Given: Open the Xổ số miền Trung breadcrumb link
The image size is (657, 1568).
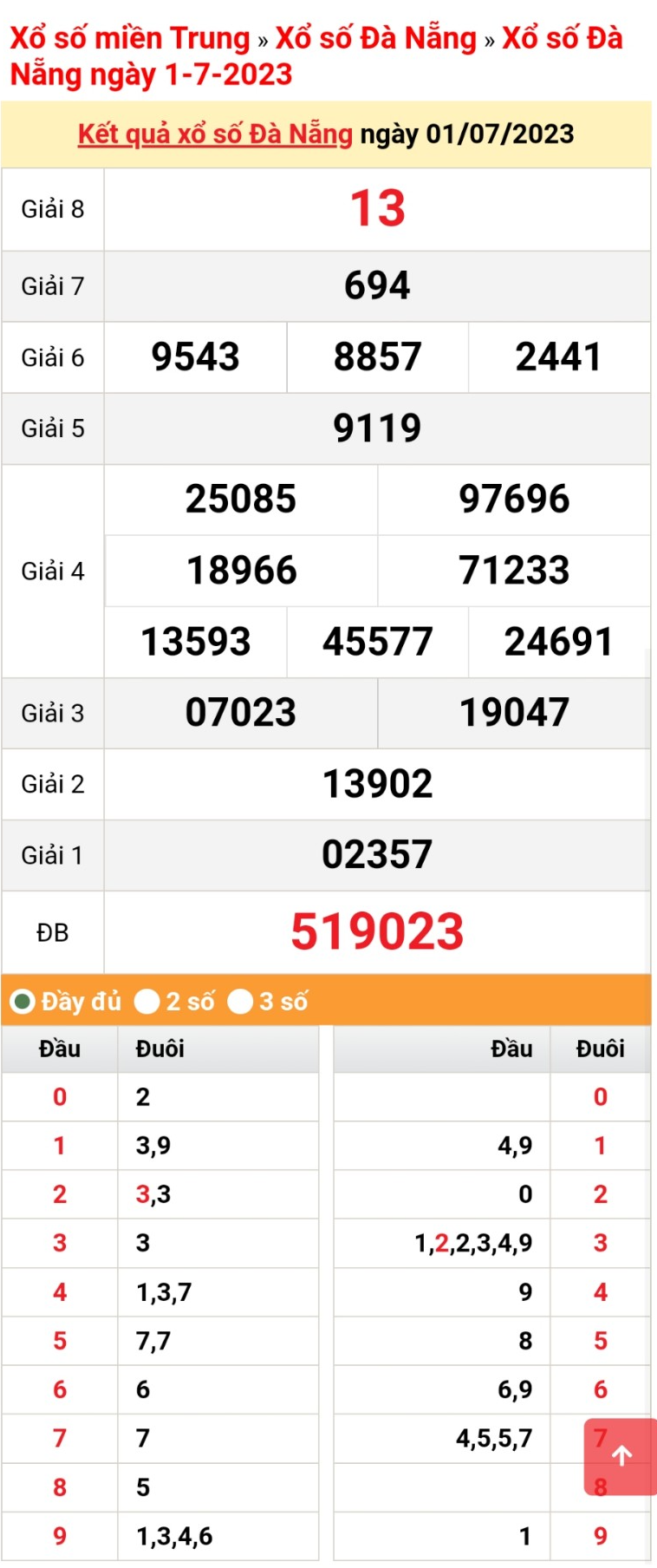Looking at the screenshot, I should click(x=130, y=38).
